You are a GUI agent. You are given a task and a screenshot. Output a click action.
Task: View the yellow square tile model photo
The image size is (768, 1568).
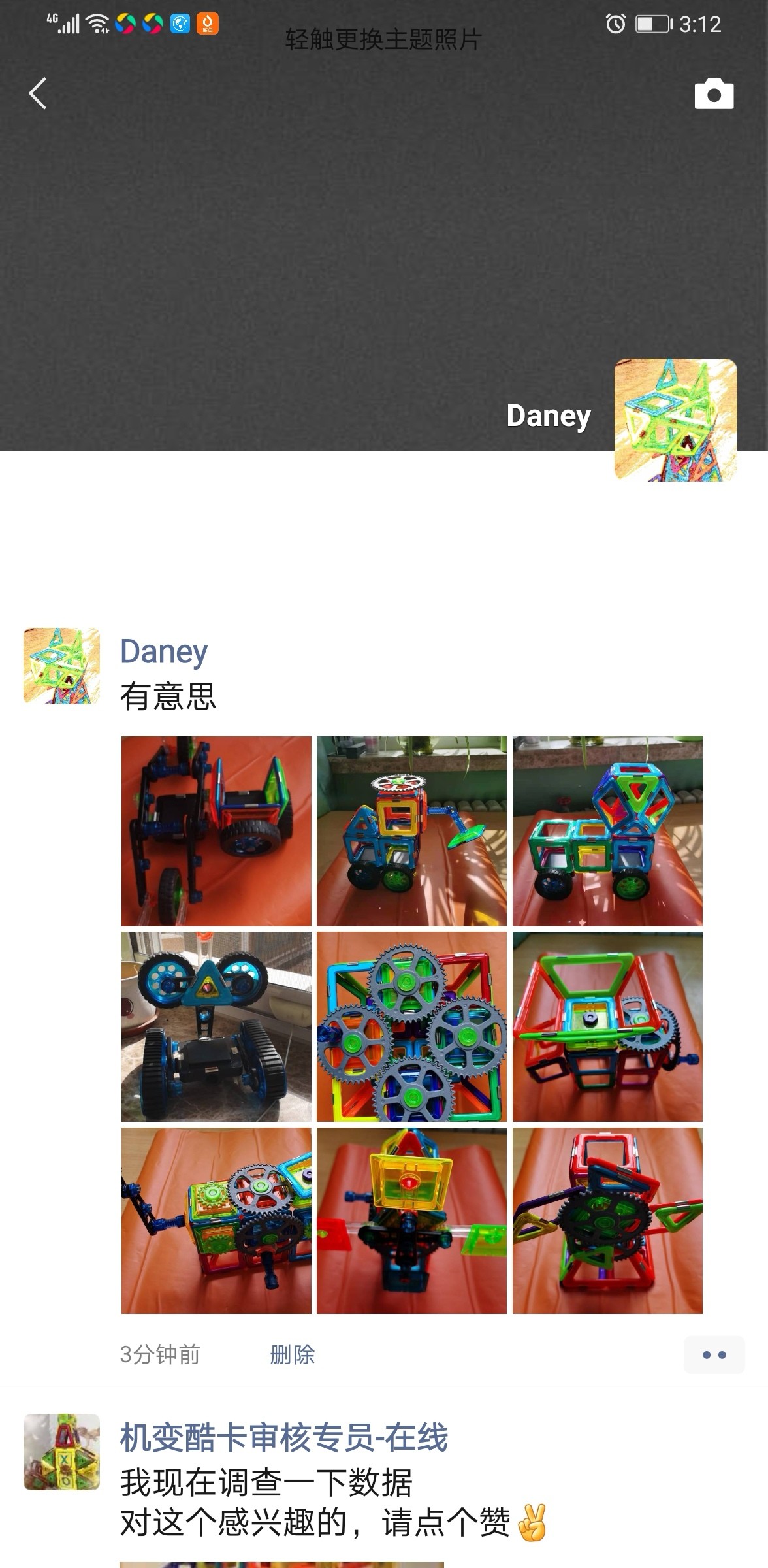[411, 1220]
